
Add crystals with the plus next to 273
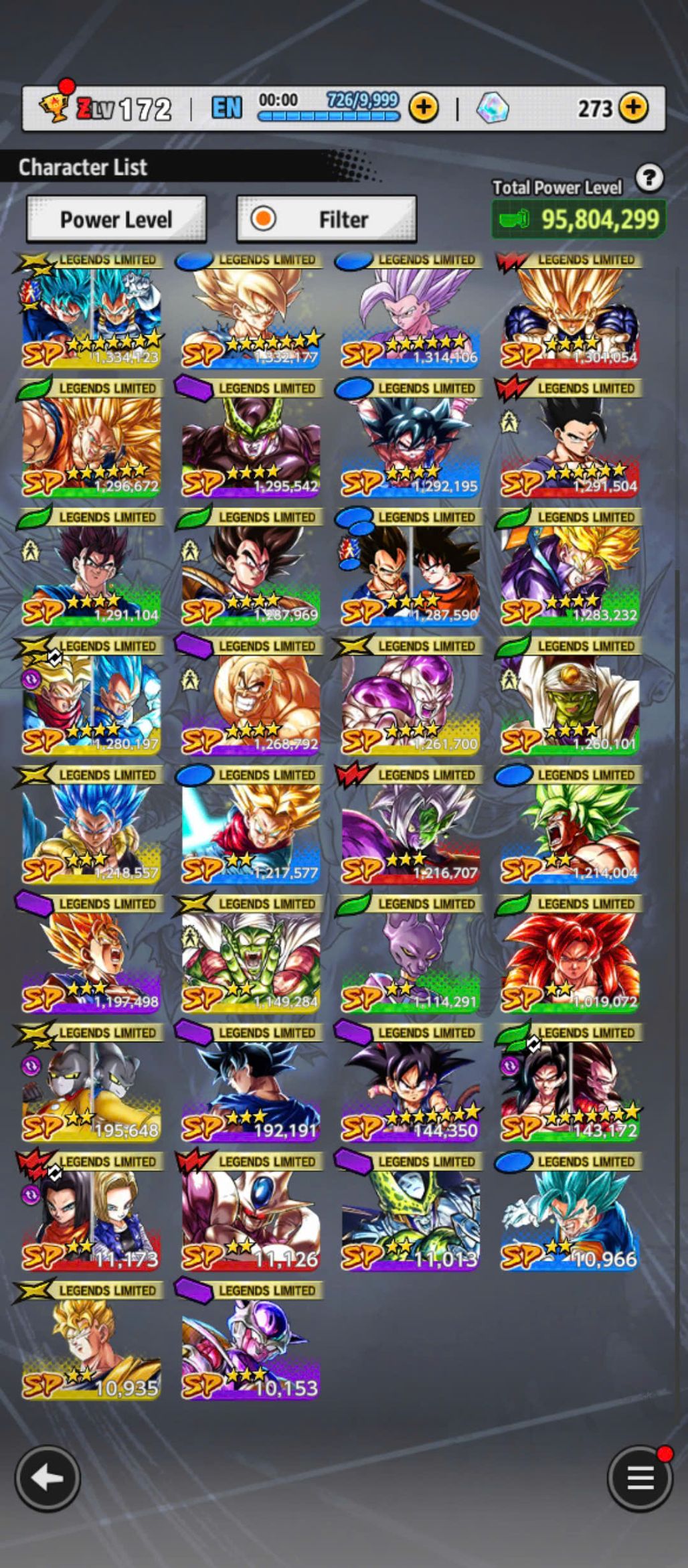(633, 107)
